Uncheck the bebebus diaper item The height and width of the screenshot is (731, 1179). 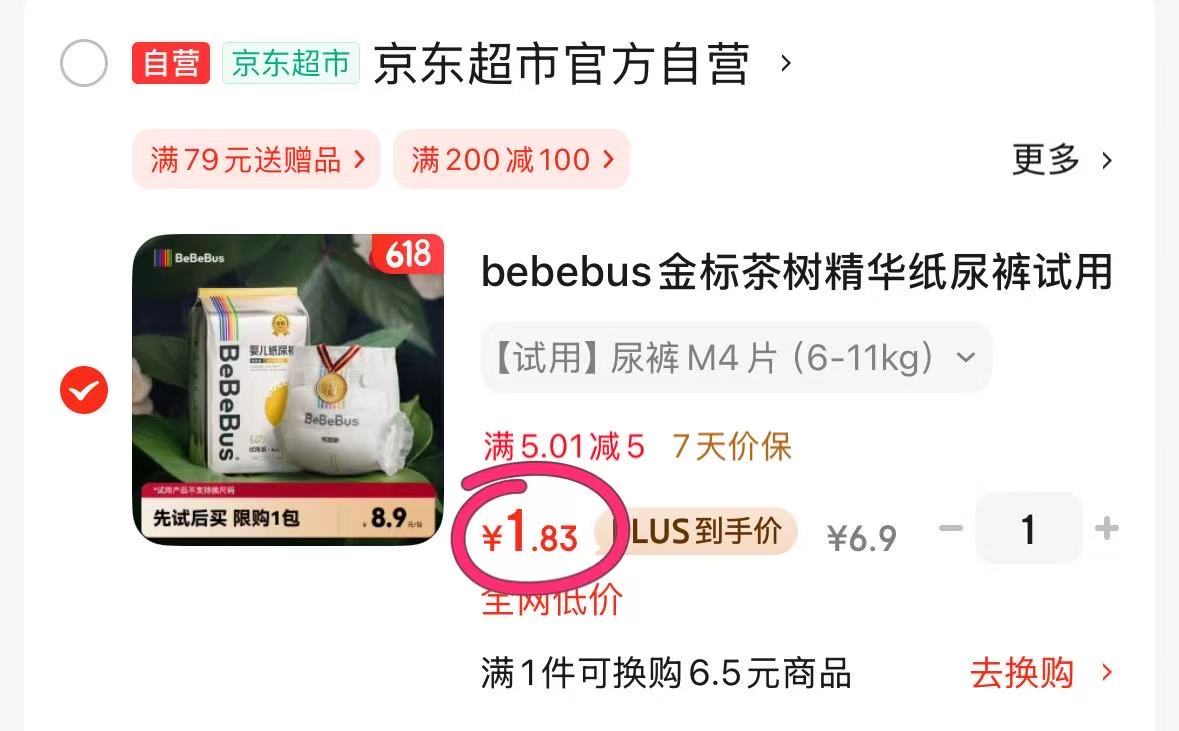pos(84,390)
